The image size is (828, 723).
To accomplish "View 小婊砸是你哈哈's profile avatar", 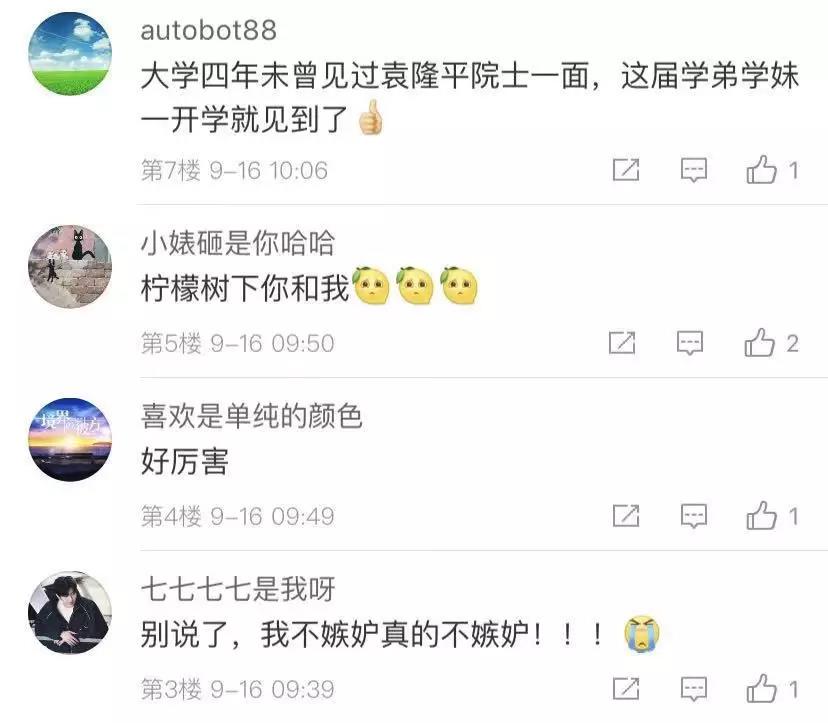I will pos(68,267).
